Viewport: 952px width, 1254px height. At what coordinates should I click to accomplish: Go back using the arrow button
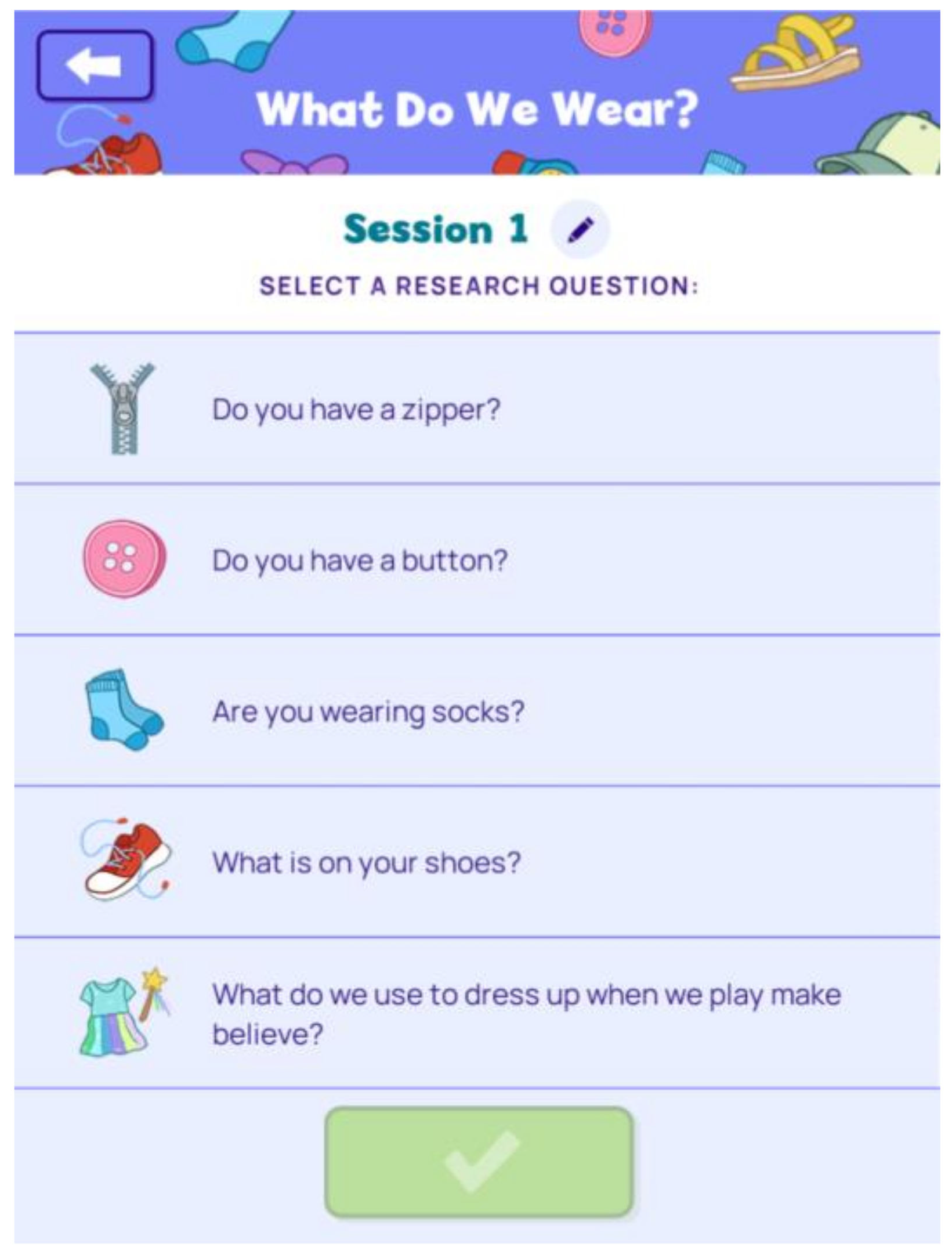click(x=95, y=65)
